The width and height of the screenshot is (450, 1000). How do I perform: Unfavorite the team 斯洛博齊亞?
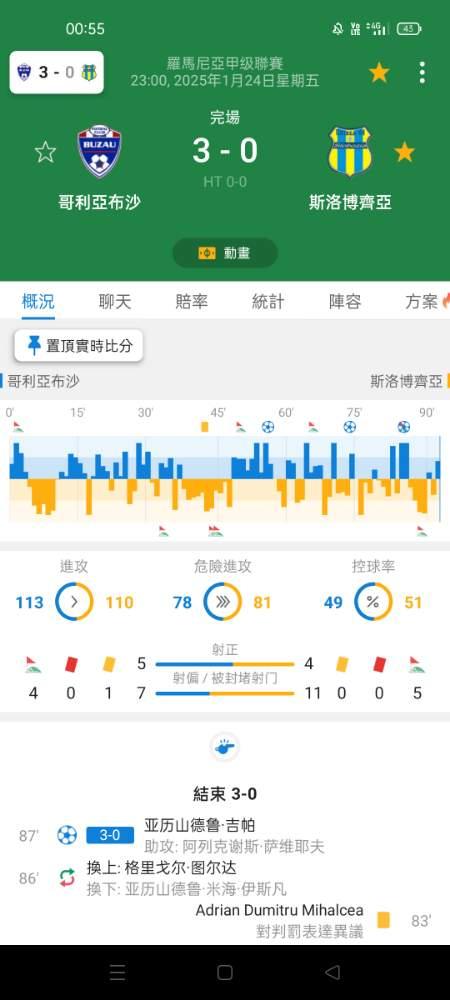404,152
